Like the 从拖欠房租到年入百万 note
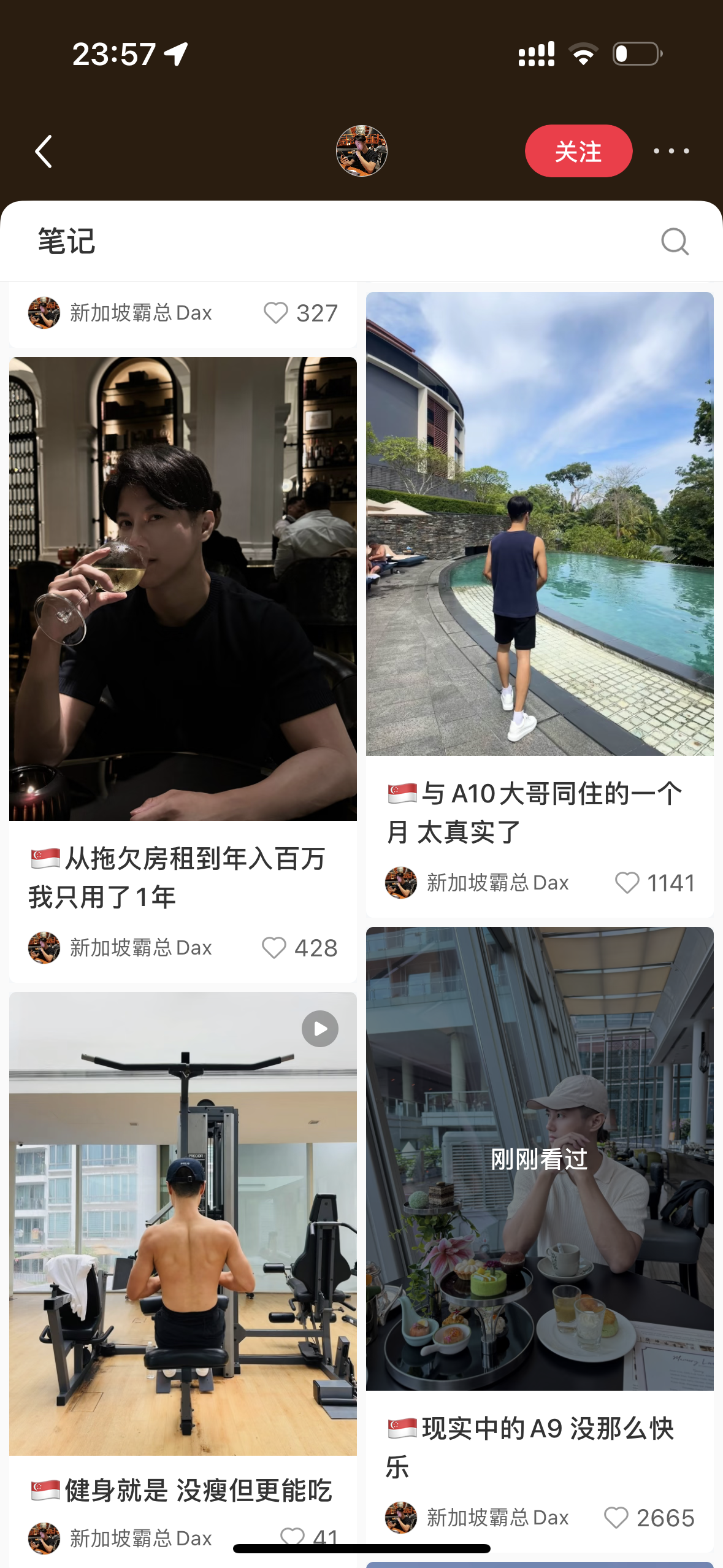This screenshot has height=1568, width=723. click(x=274, y=948)
